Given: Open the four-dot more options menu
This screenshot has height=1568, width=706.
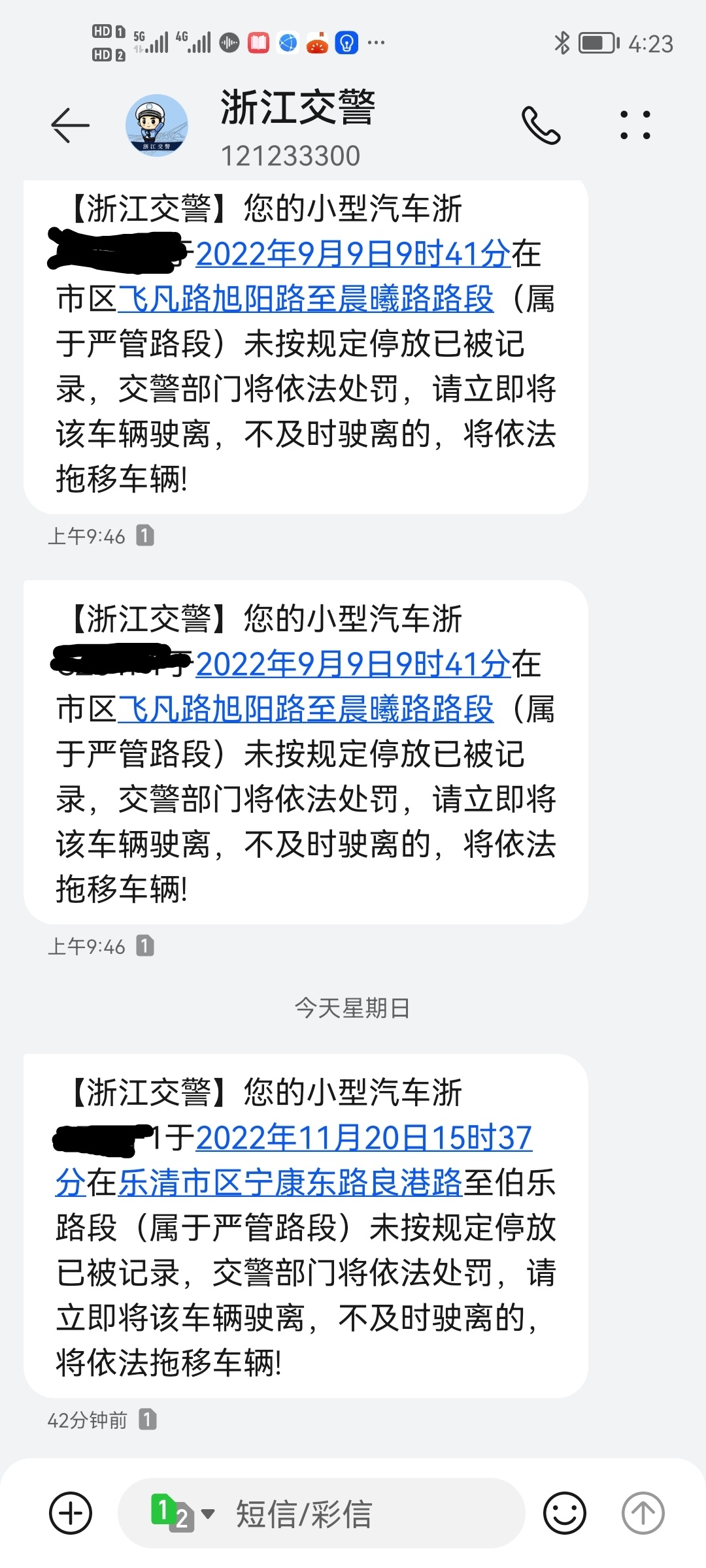Looking at the screenshot, I should click(635, 125).
